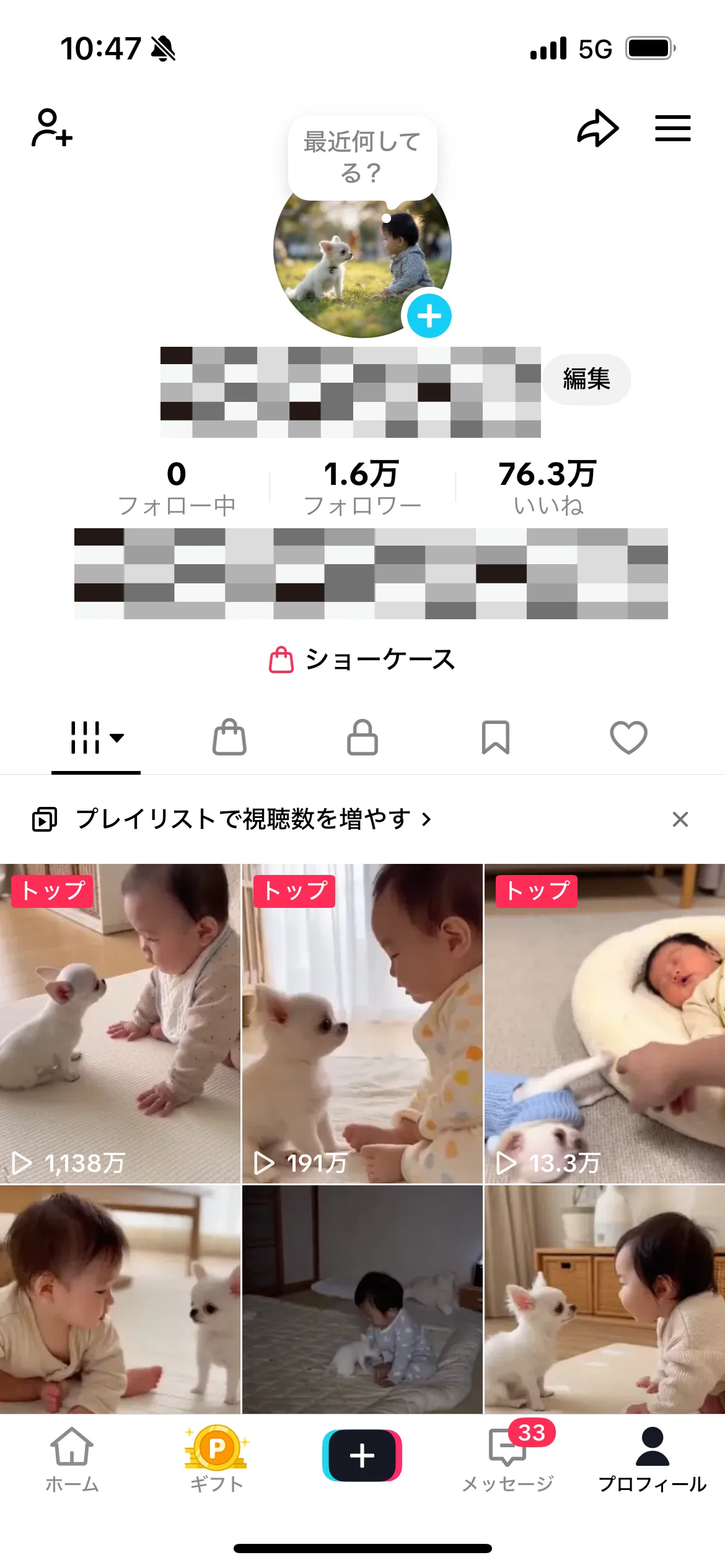Add a story via the blue plus badge
Viewport: 725px width, 1568px height.
[x=429, y=316]
